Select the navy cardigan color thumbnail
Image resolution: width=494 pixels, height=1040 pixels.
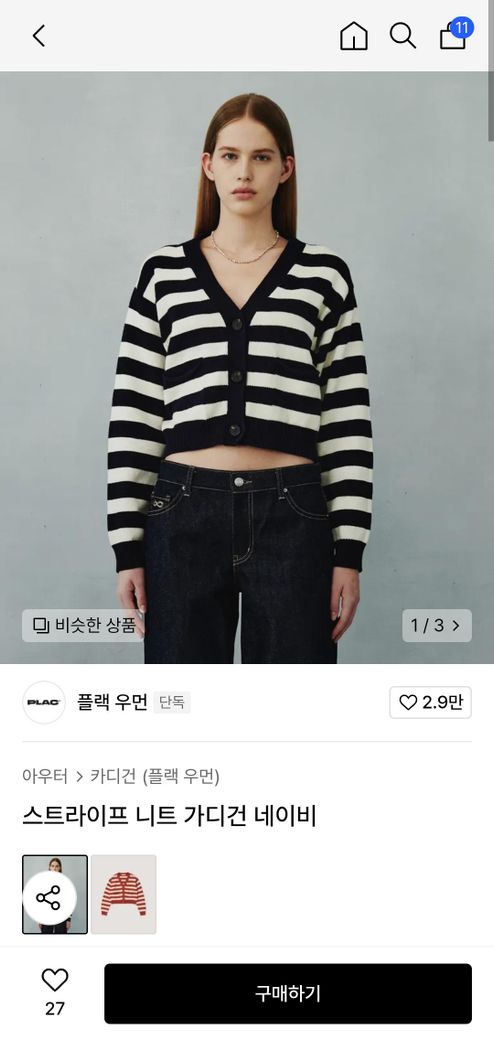(x=55, y=894)
